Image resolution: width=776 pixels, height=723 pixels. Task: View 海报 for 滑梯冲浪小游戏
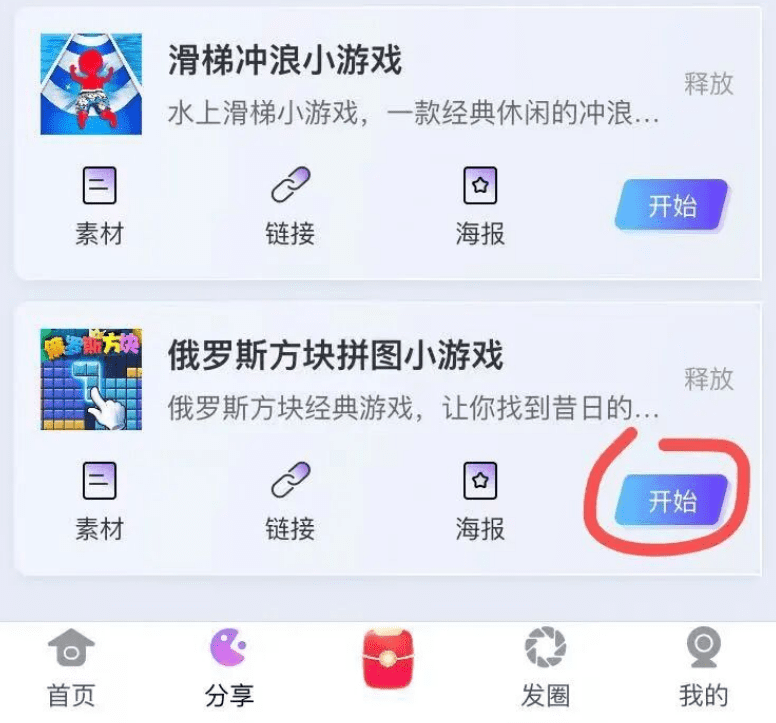pyautogui.click(x=480, y=205)
